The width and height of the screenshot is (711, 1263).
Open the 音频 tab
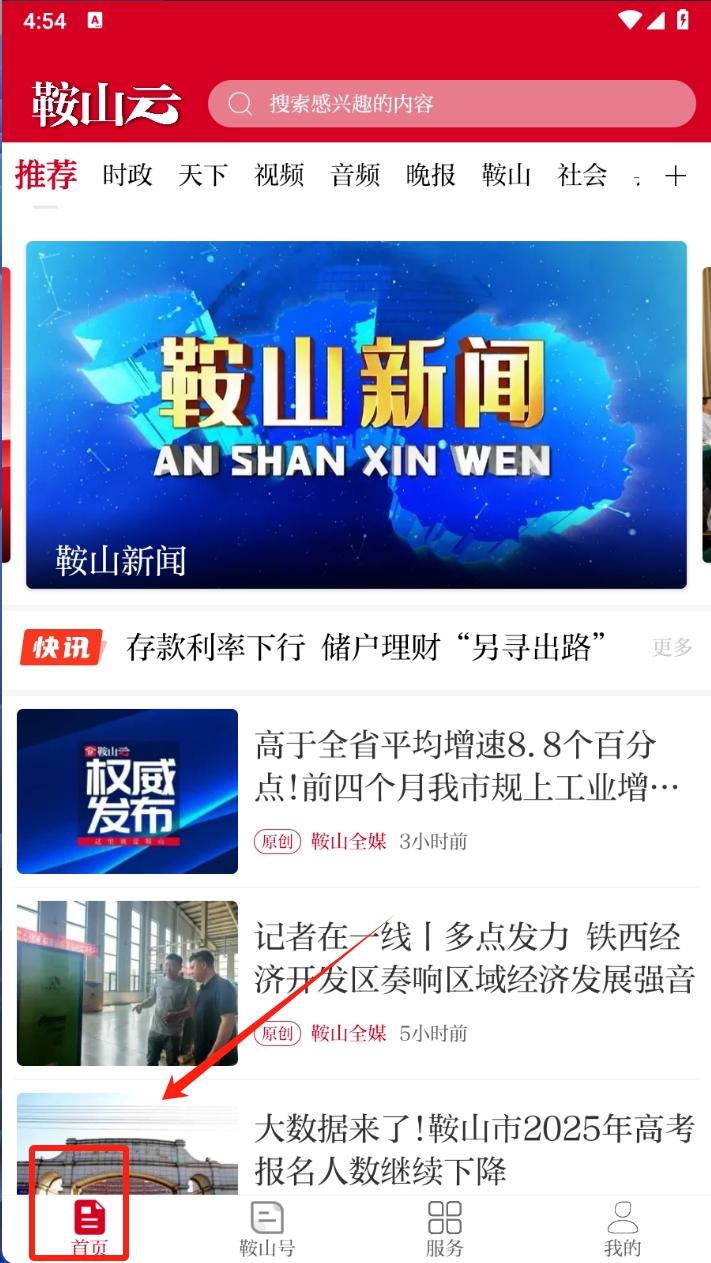click(x=355, y=176)
